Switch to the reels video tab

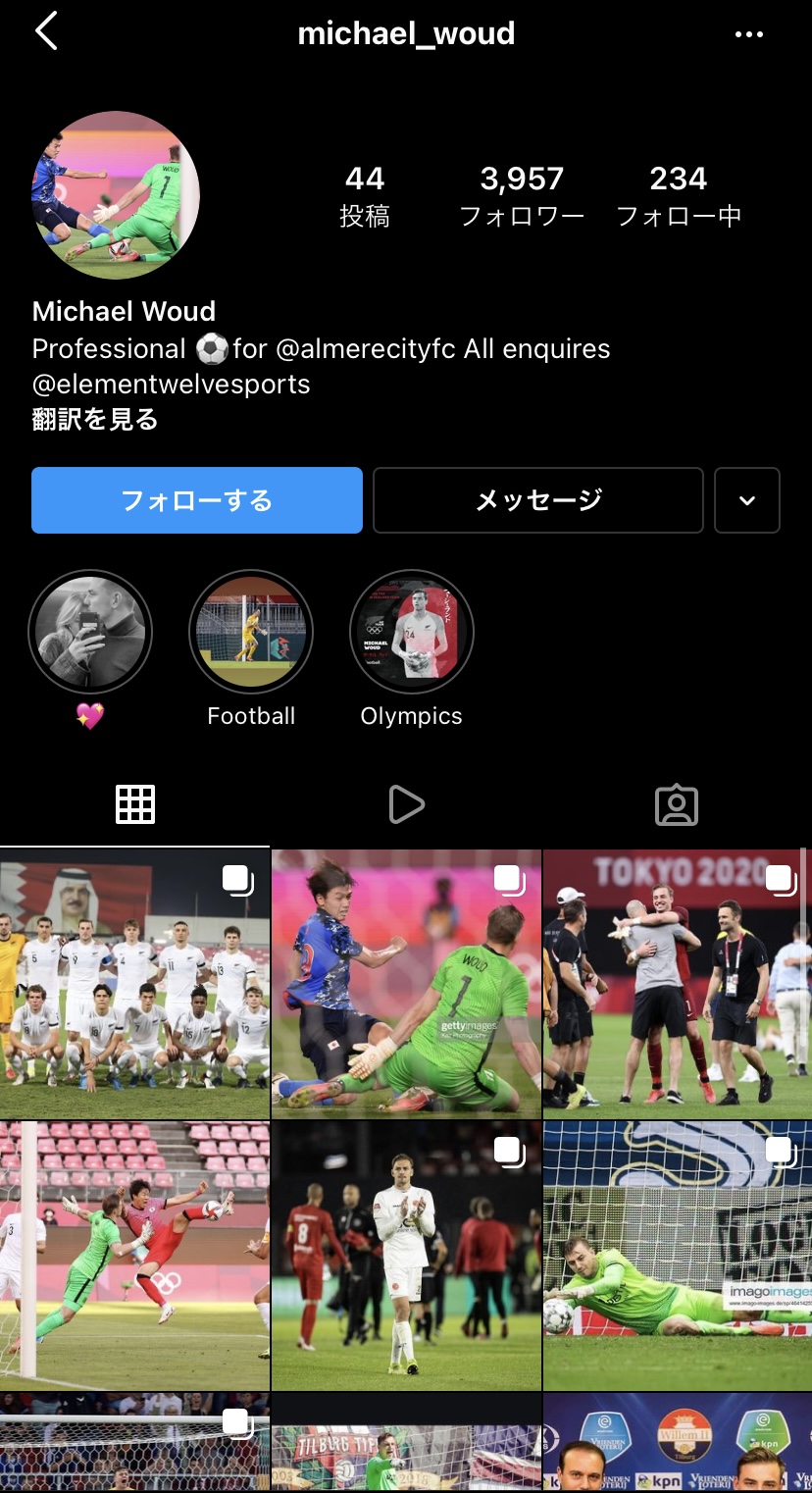point(406,804)
